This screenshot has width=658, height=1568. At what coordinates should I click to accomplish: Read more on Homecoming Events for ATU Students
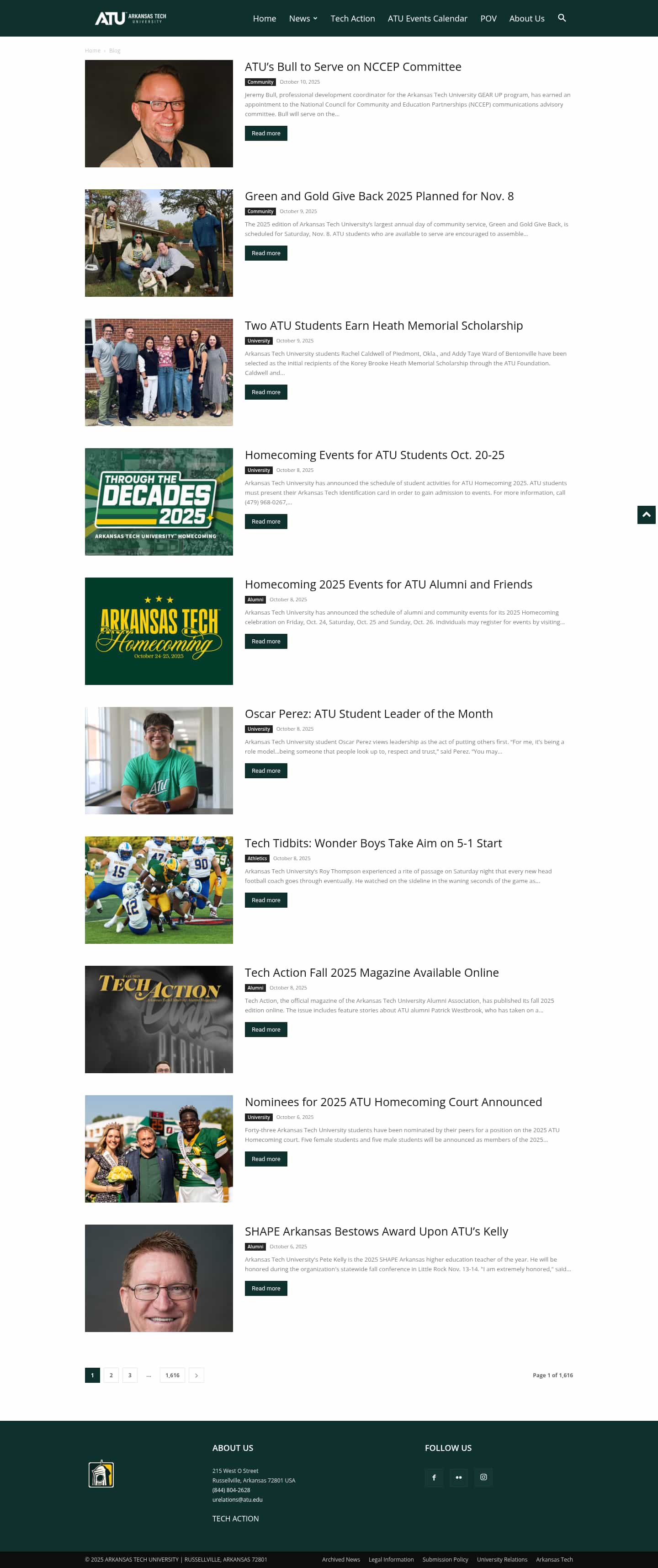pyautogui.click(x=266, y=522)
